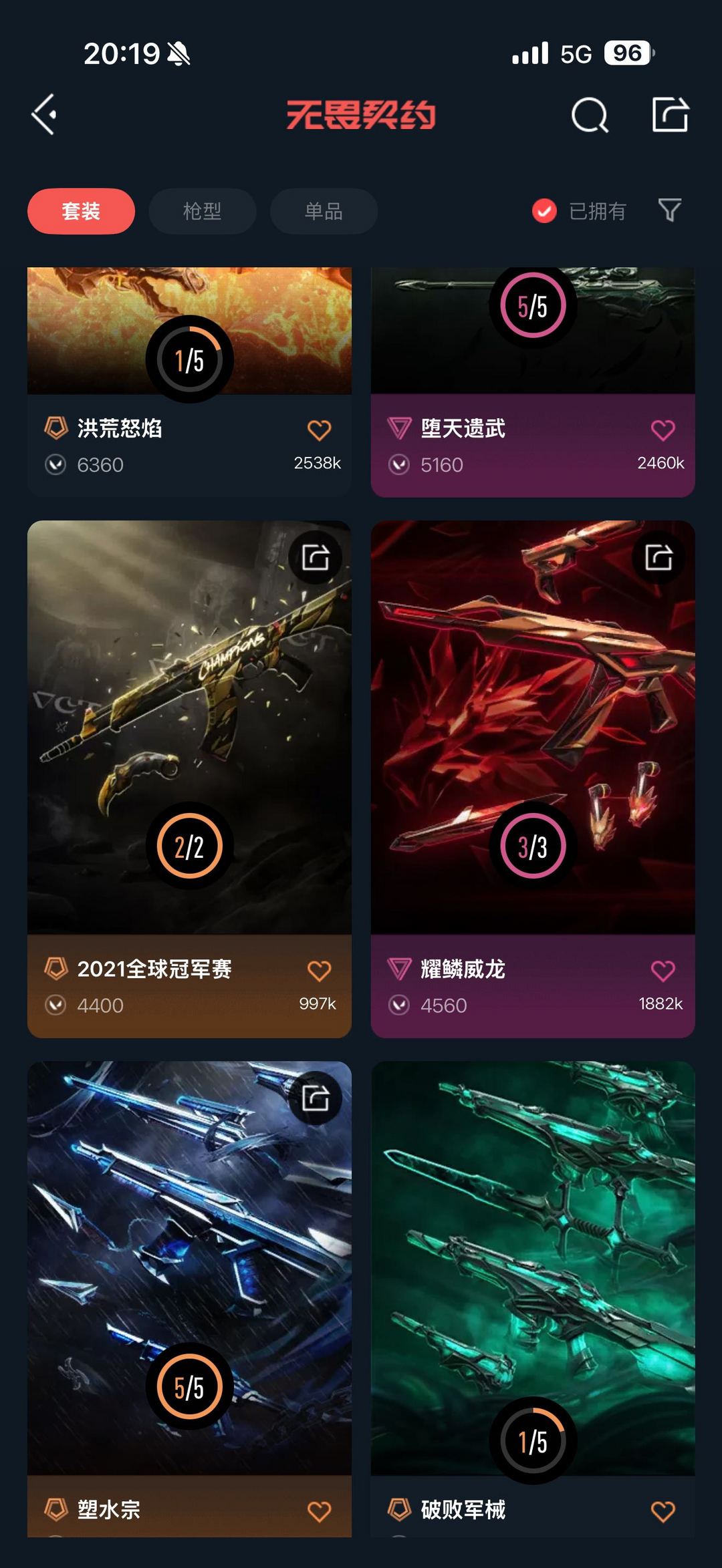Share the 塑水宗 bundle

(316, 1098)
